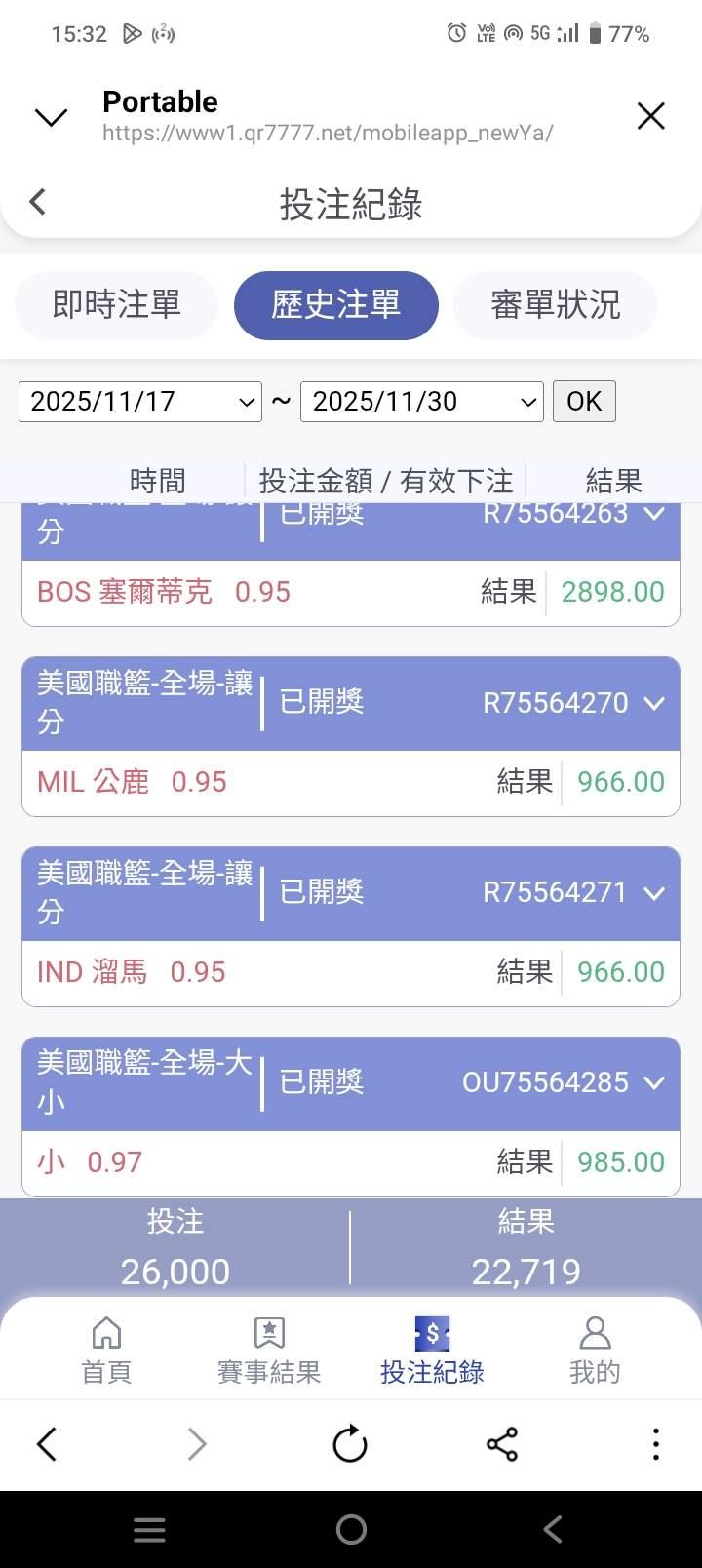
Task: Tap the system home button
Action: (x=351, y=1529)
